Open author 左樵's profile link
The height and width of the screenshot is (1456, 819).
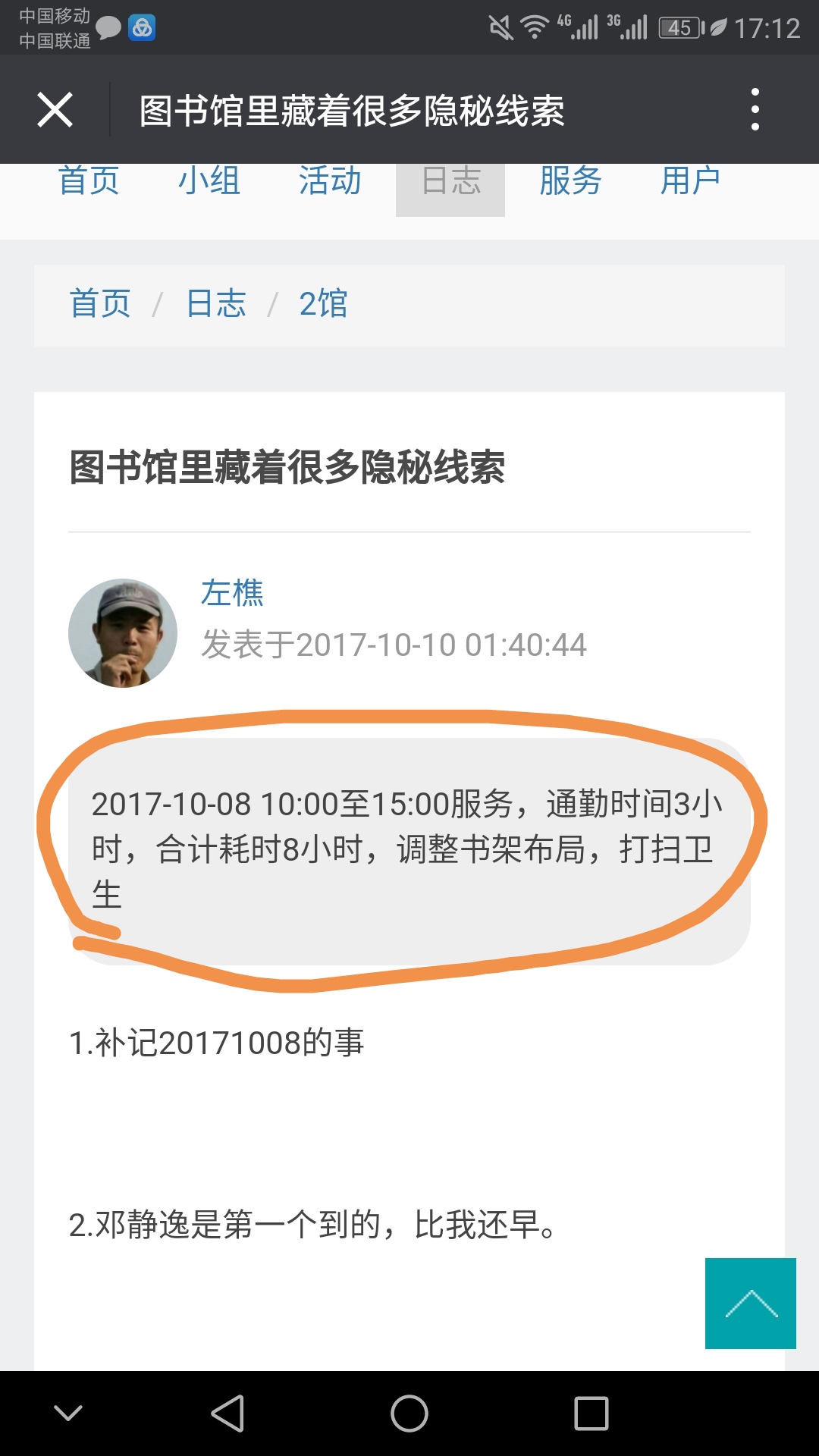[x=232, y=592]
